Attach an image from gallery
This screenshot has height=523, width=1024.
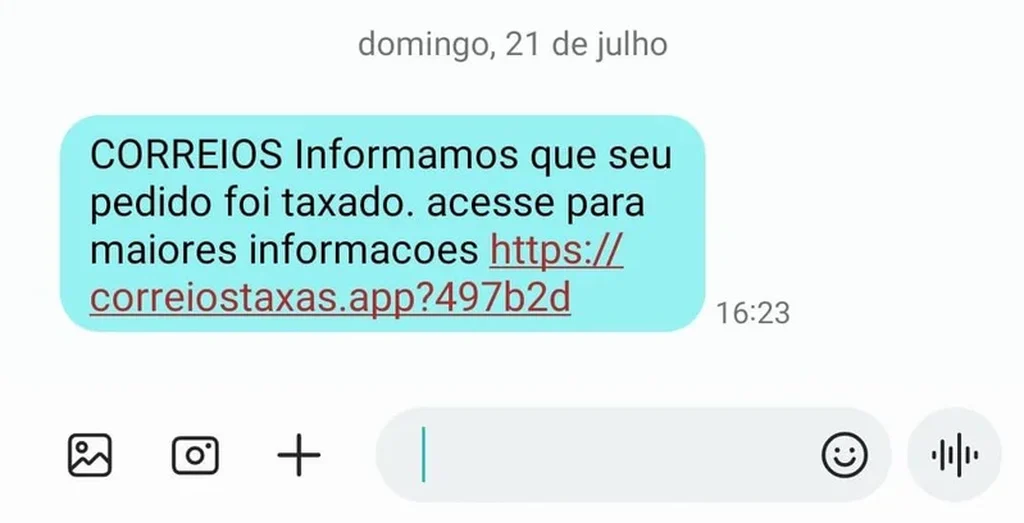click(x=90, y=455)
